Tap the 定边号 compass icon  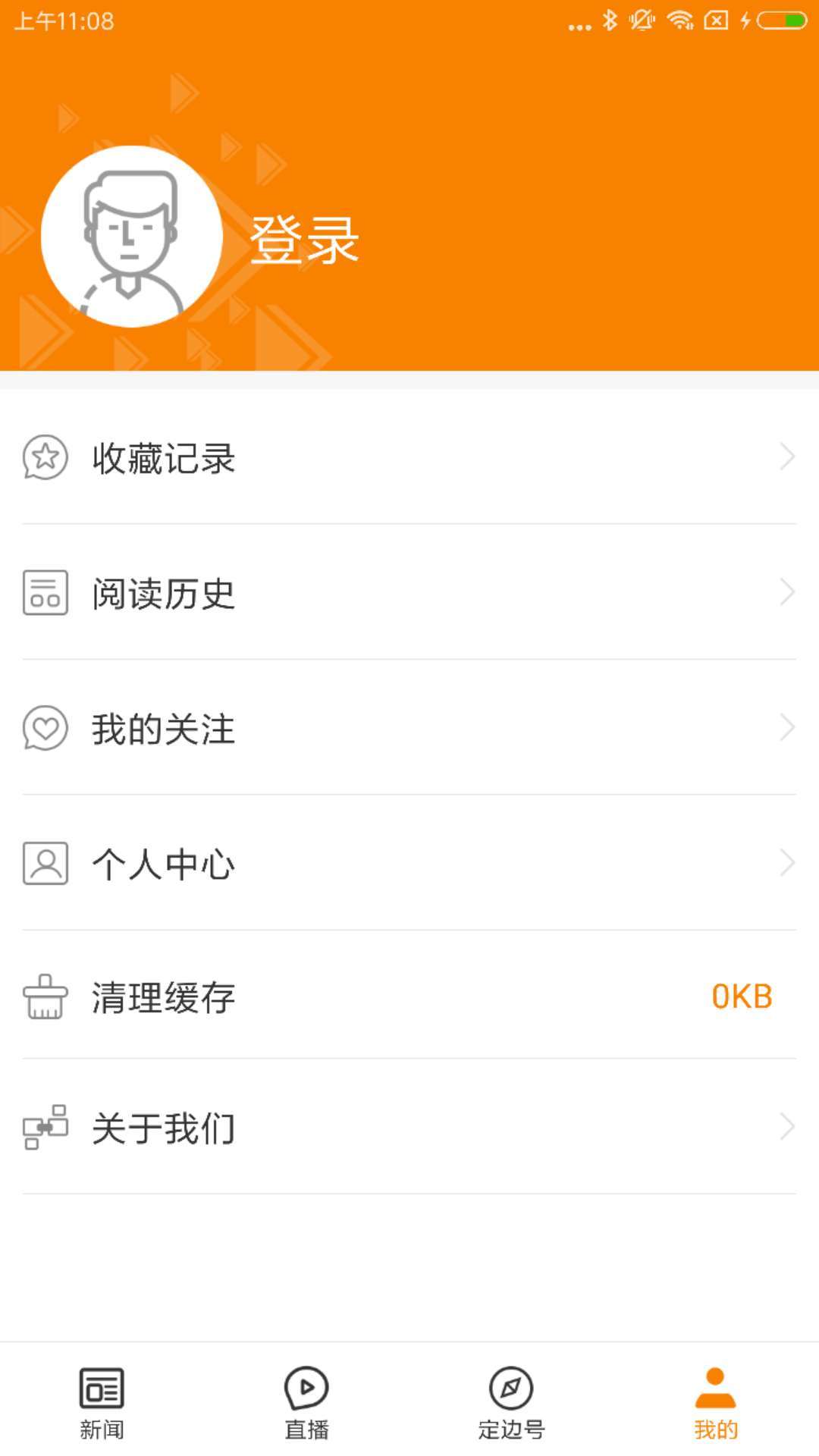(x=510, y=1386)
